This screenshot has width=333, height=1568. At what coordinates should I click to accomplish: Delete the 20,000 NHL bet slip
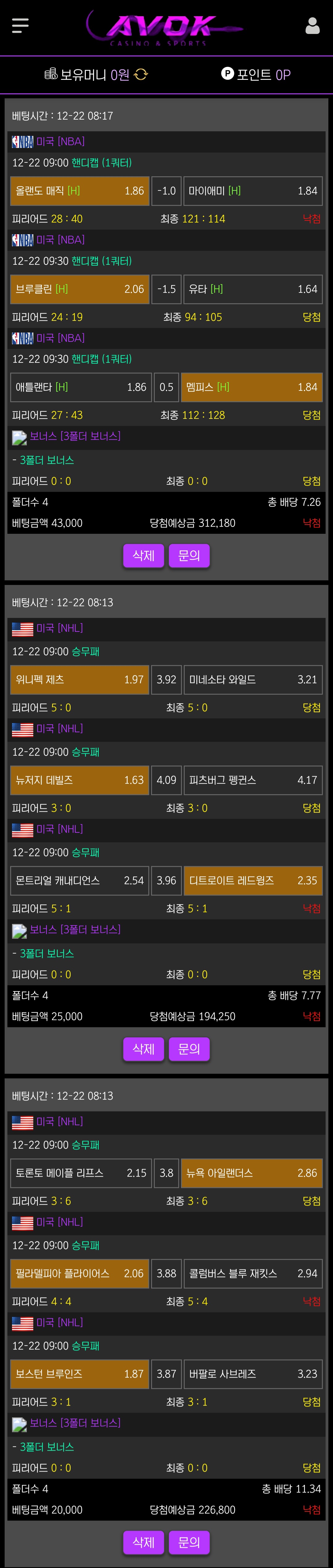coord(144,1542)
